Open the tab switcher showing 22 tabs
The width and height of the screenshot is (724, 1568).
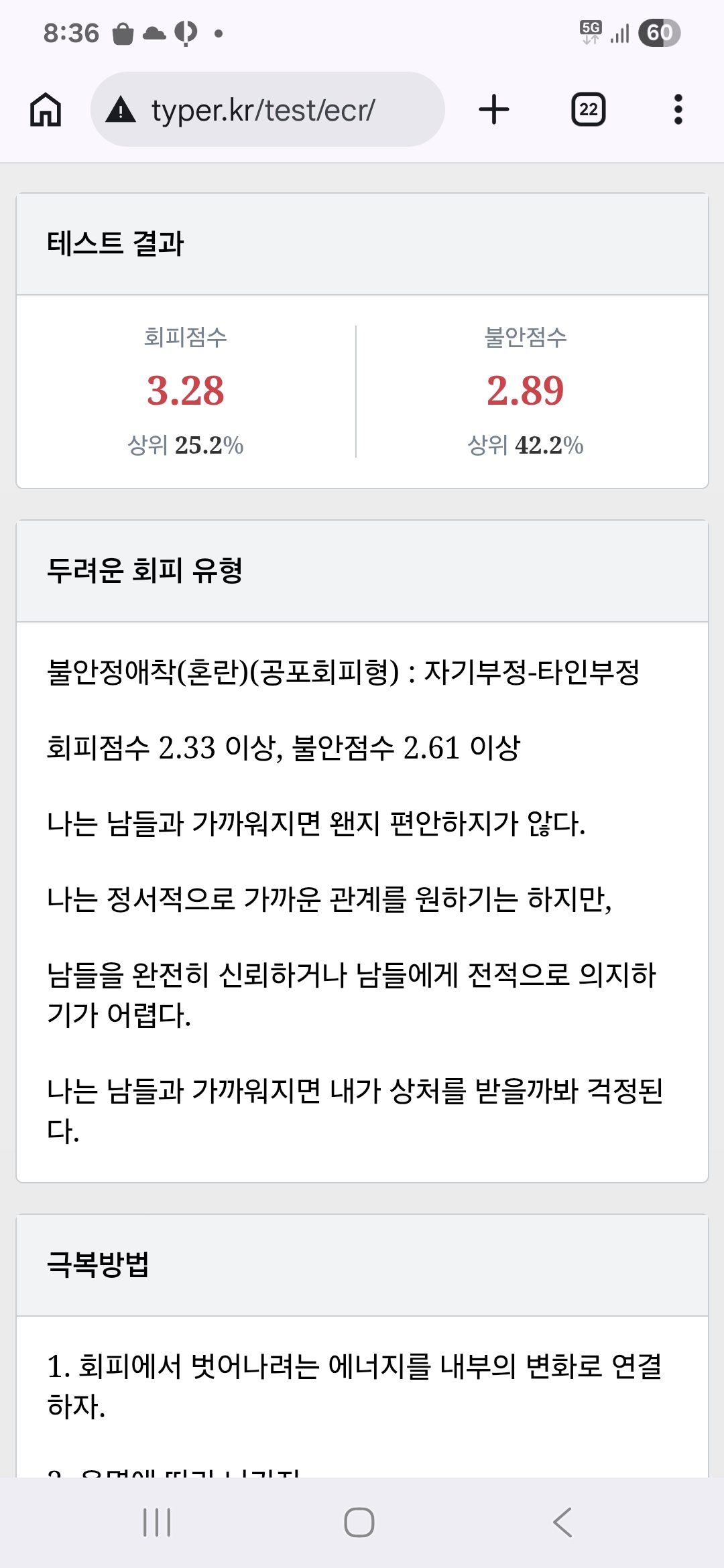(588, 109)
